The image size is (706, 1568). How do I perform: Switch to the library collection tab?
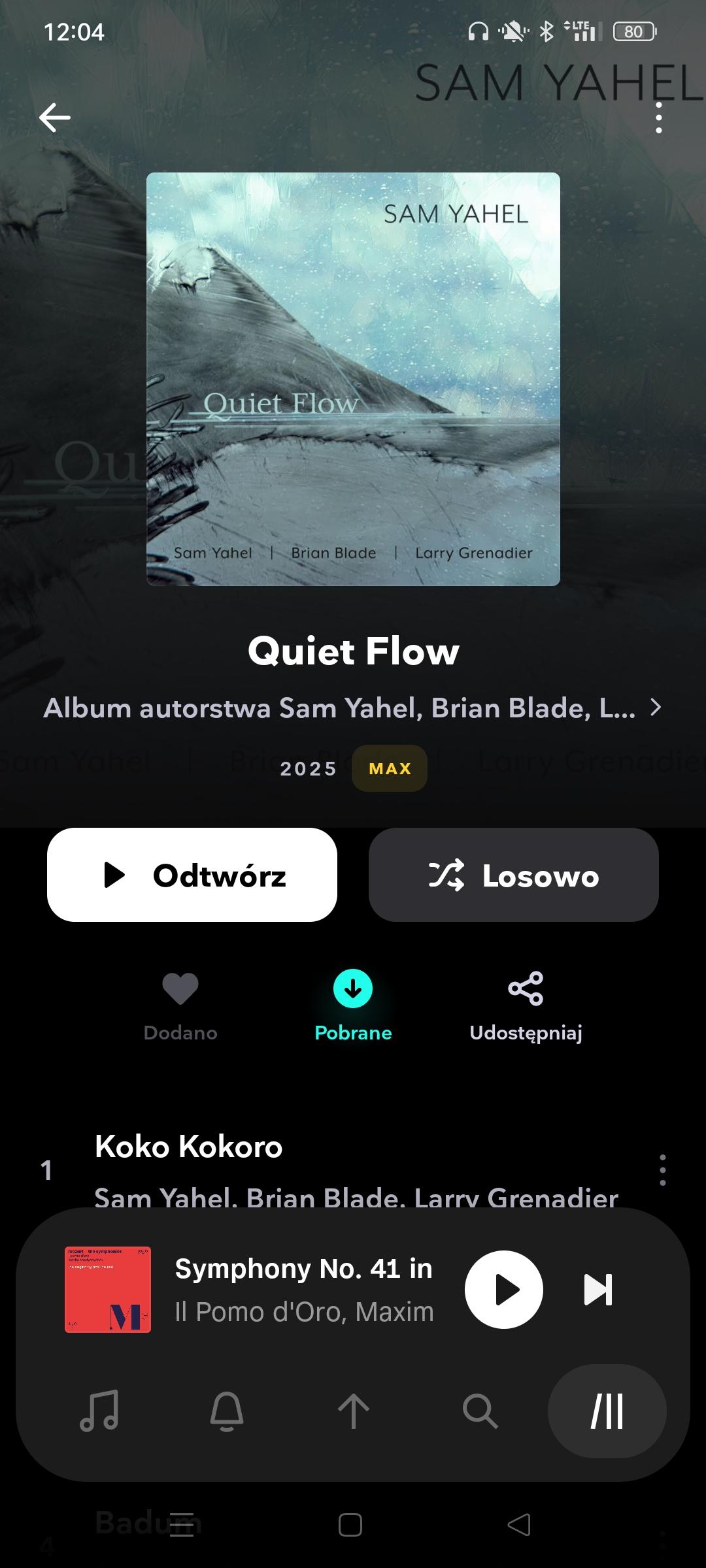point(607,1411)
